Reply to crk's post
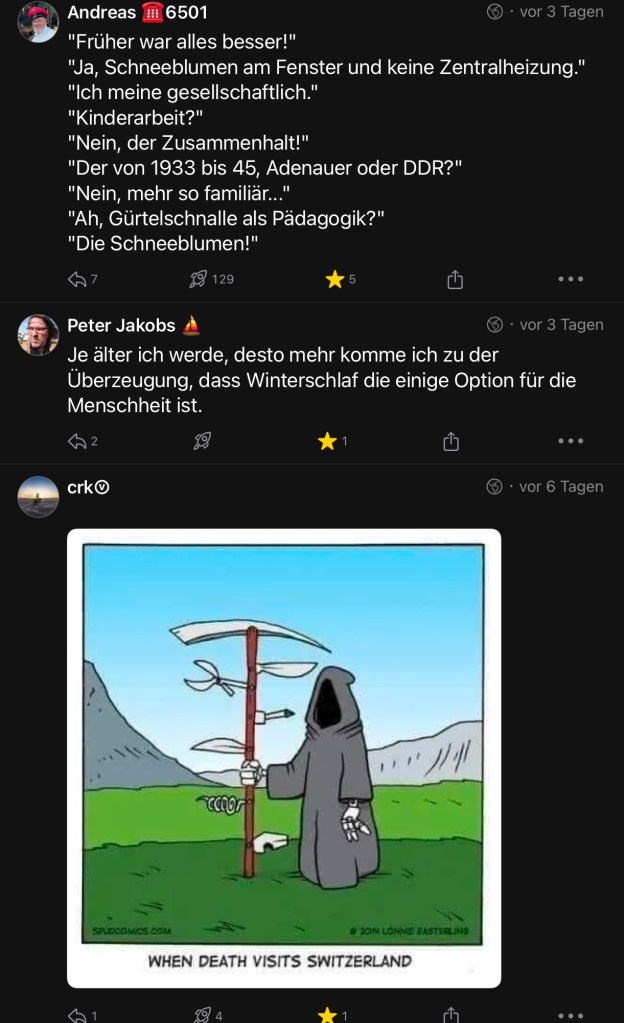Viewport: 624px width, 1023px height. pos(78,1014)
